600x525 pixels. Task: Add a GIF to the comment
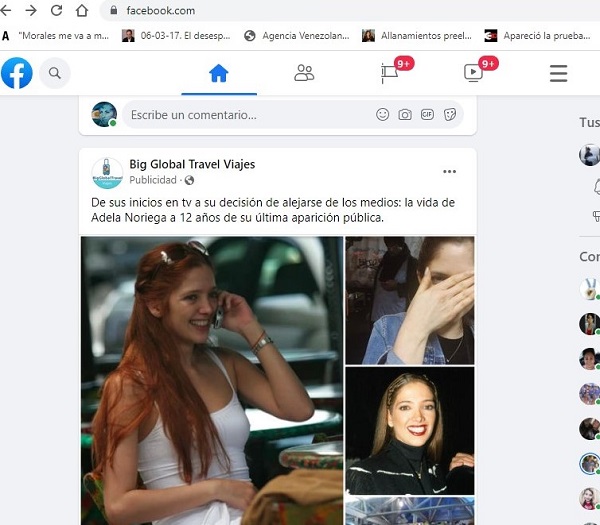pyautogui.click(x=428, y=115)
